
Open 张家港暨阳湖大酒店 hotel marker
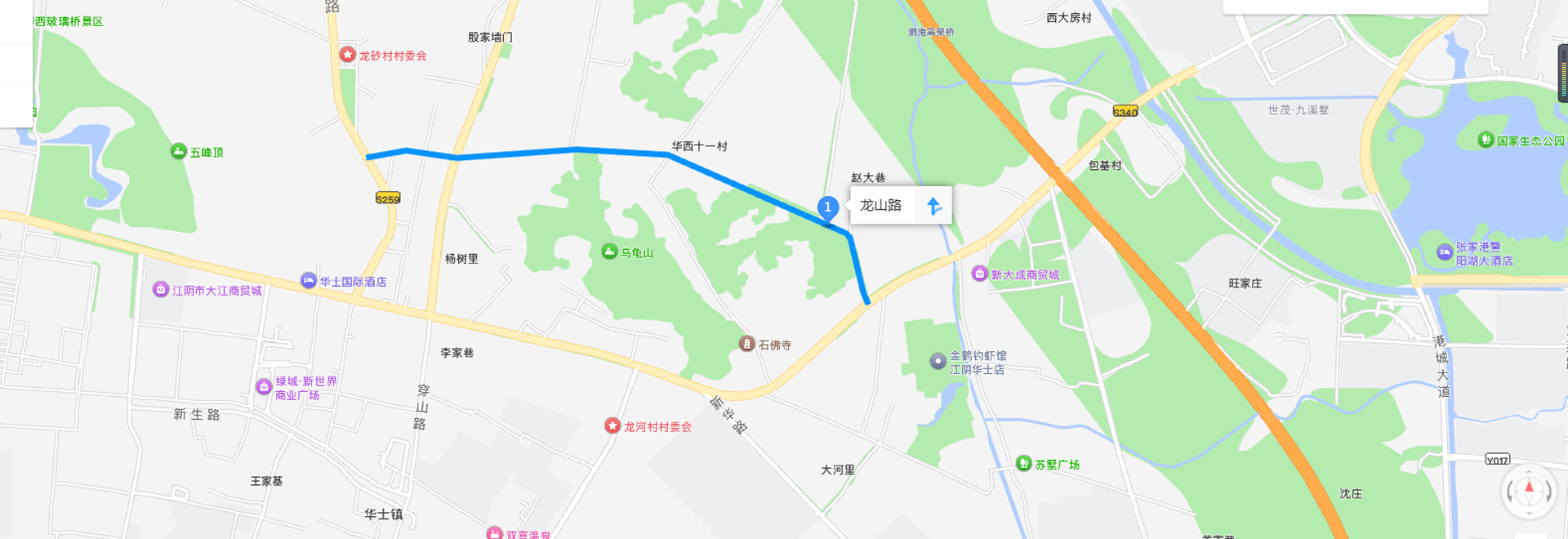click(x=1444, y=252)
